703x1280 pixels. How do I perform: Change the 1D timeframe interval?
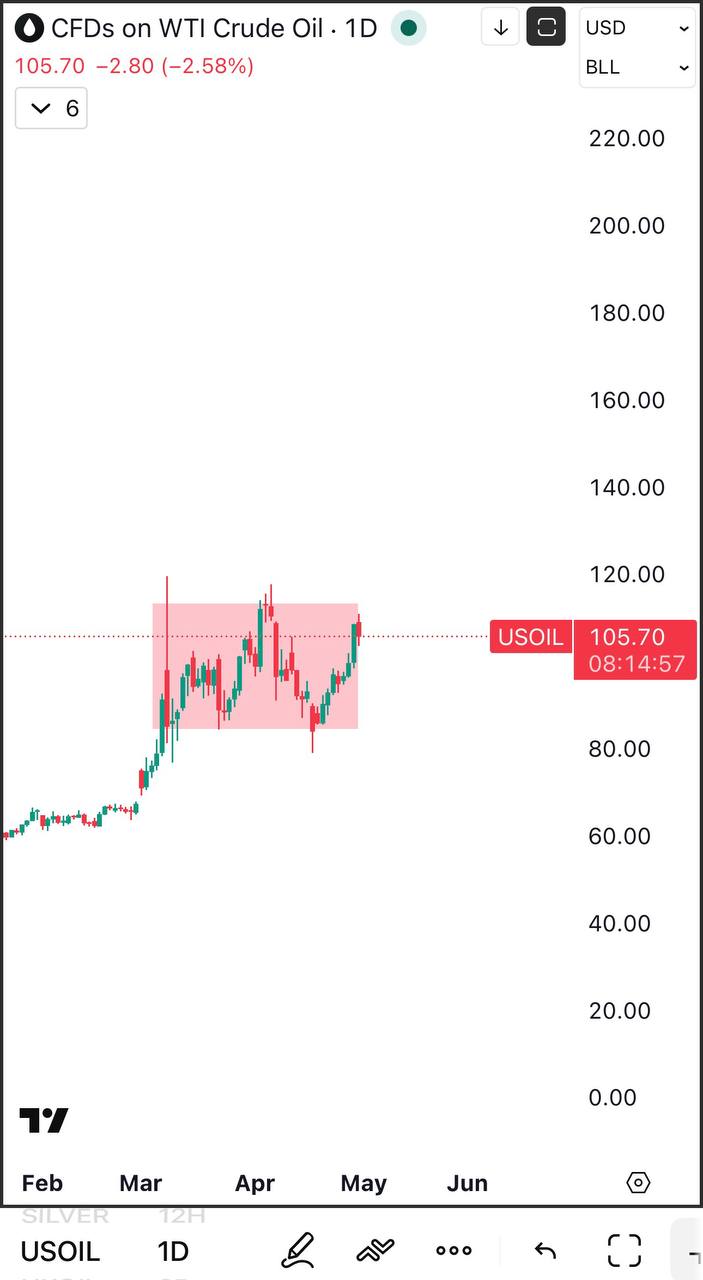coord(173,1251)
